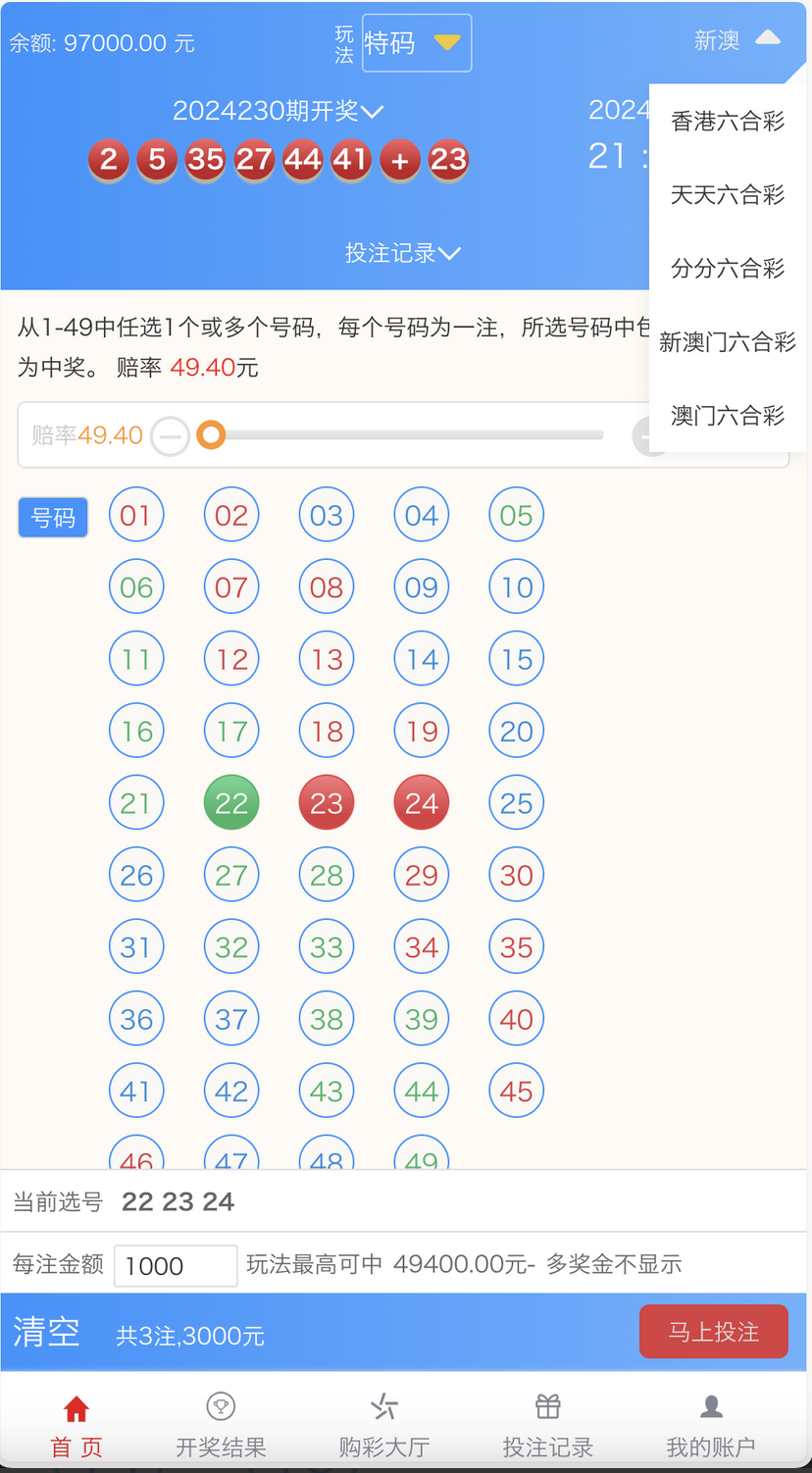This screenshot has width=812, height=1473.
Task: Decrease odds with the minus button
Action: (x=170, y=435)
